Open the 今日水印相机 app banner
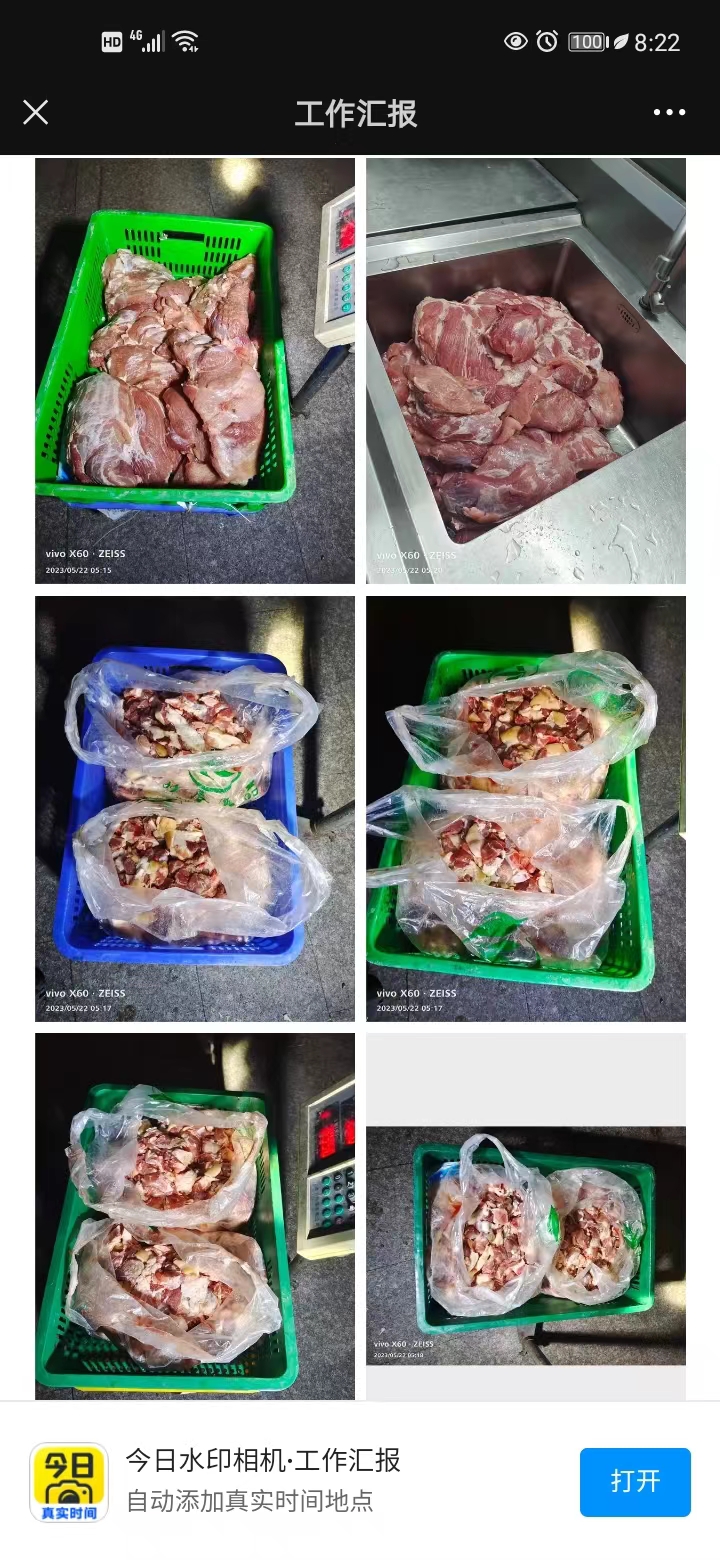The image size is (720, 1560). coord(262,1480)
